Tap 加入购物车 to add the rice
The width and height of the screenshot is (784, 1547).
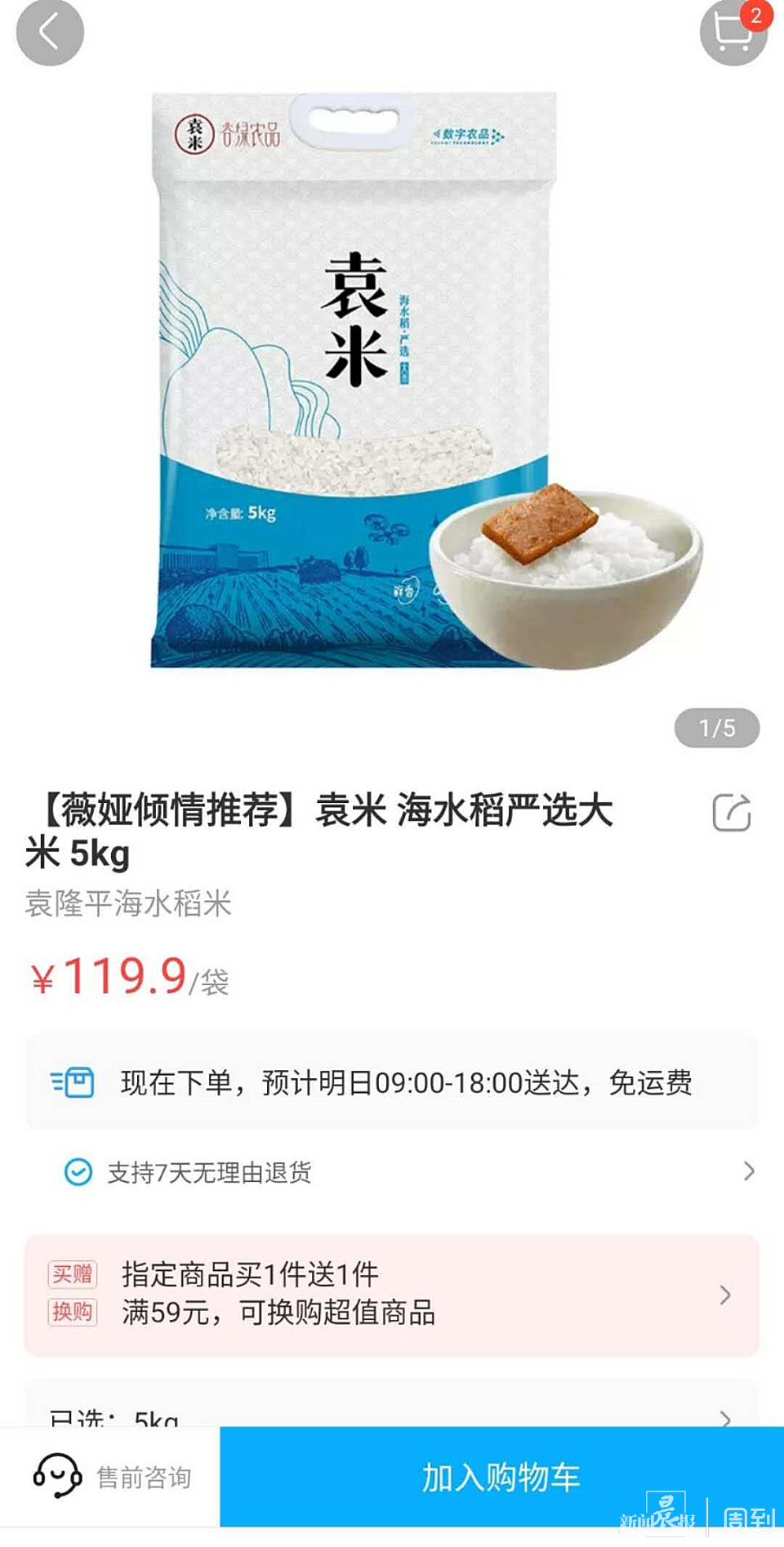[501, 1477]
